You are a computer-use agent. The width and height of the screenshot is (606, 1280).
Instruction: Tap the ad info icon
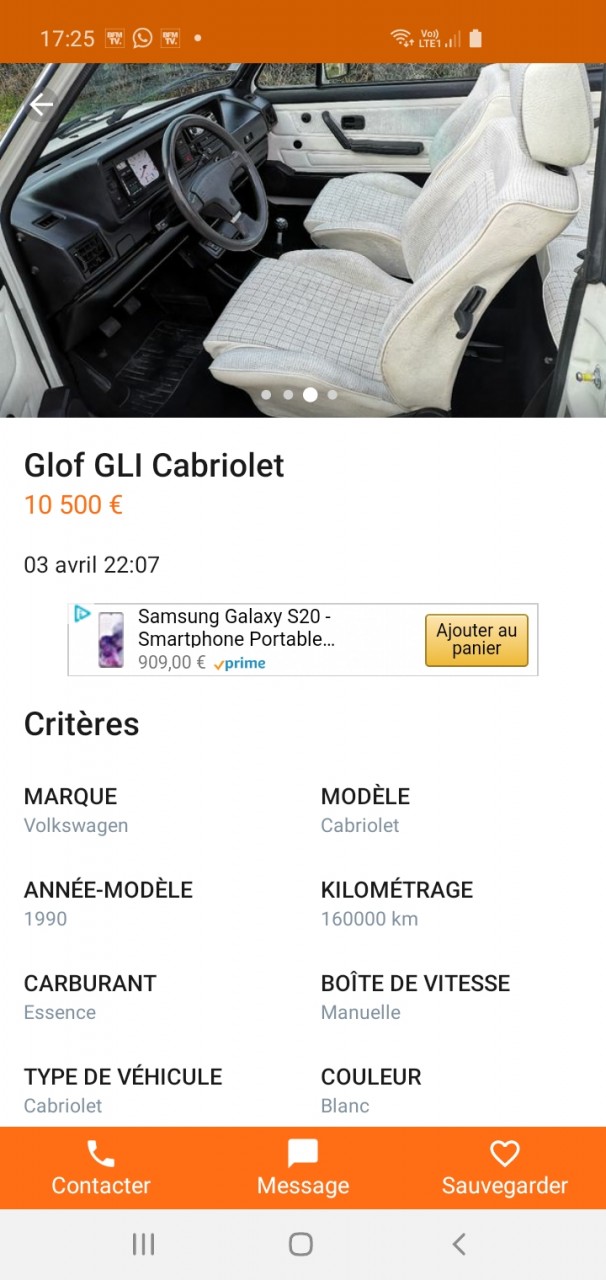click(x=82, y=614)
